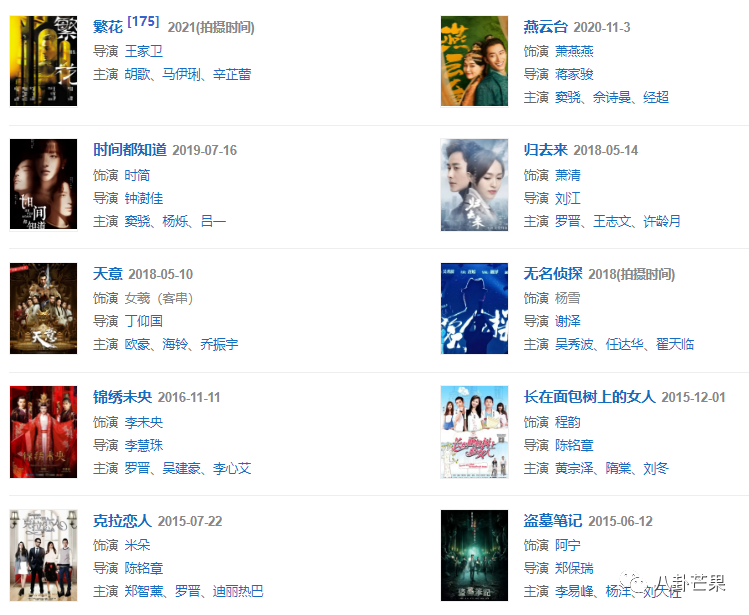Open the 燕云台 drama title link
Screen dimensions: 749x615
point(546,27)
